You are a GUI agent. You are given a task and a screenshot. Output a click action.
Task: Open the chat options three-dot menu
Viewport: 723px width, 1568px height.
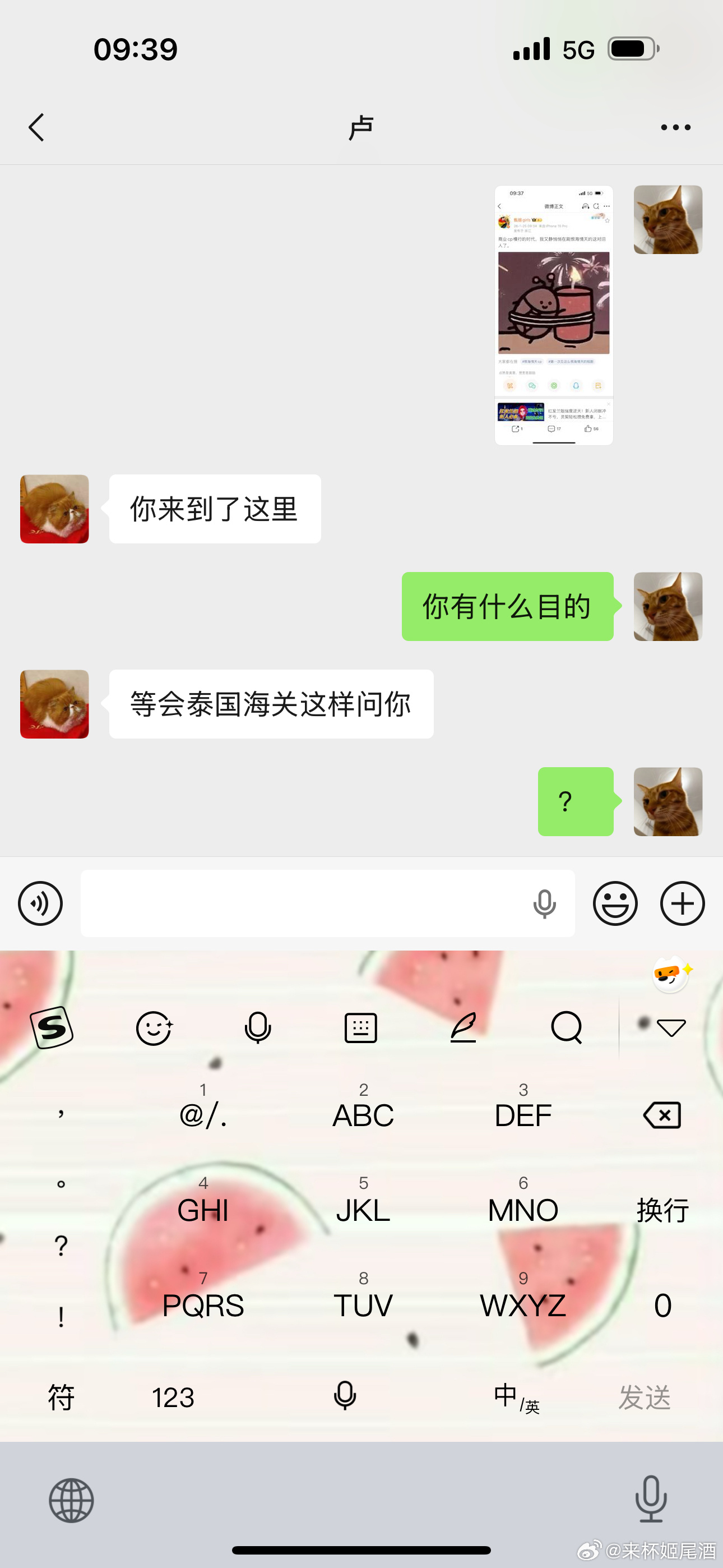[x=675, y=127]
